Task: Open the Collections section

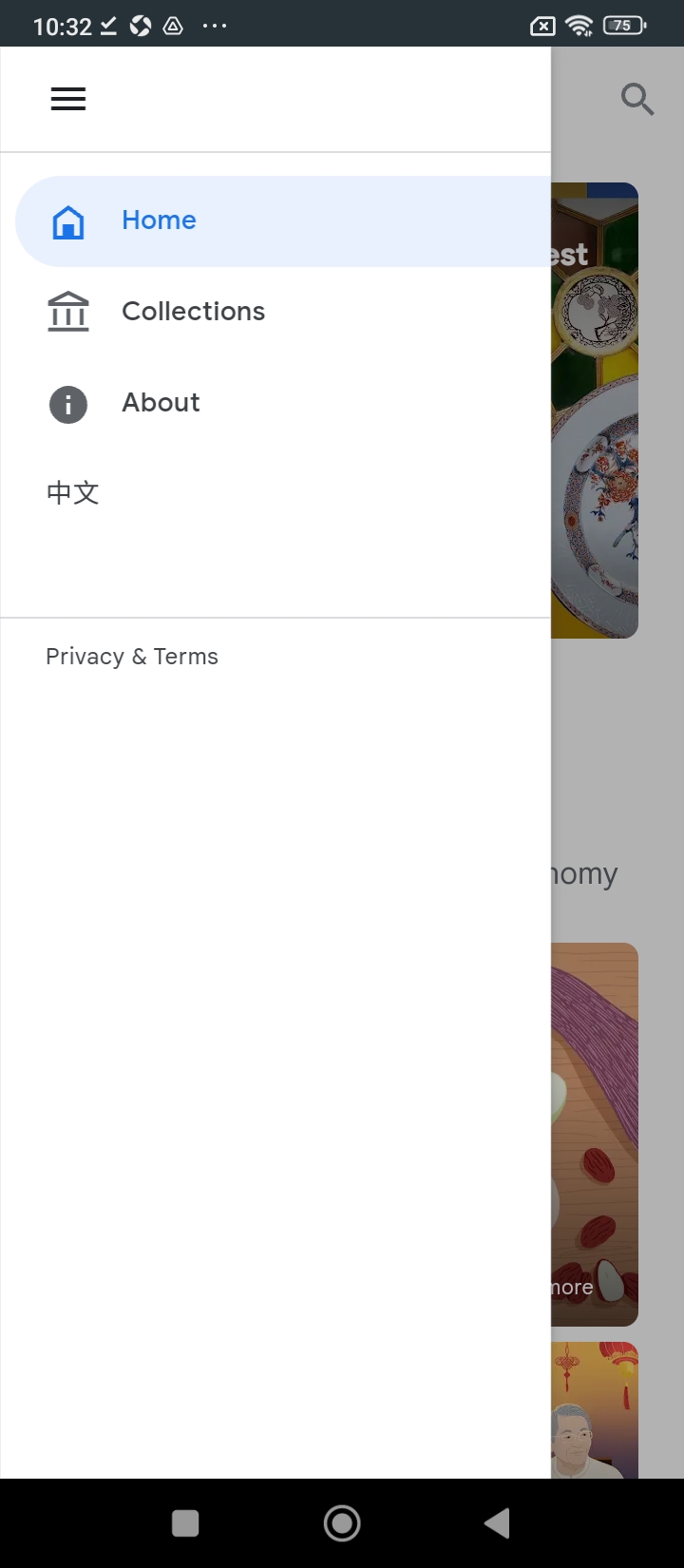Action: [193, 312]
